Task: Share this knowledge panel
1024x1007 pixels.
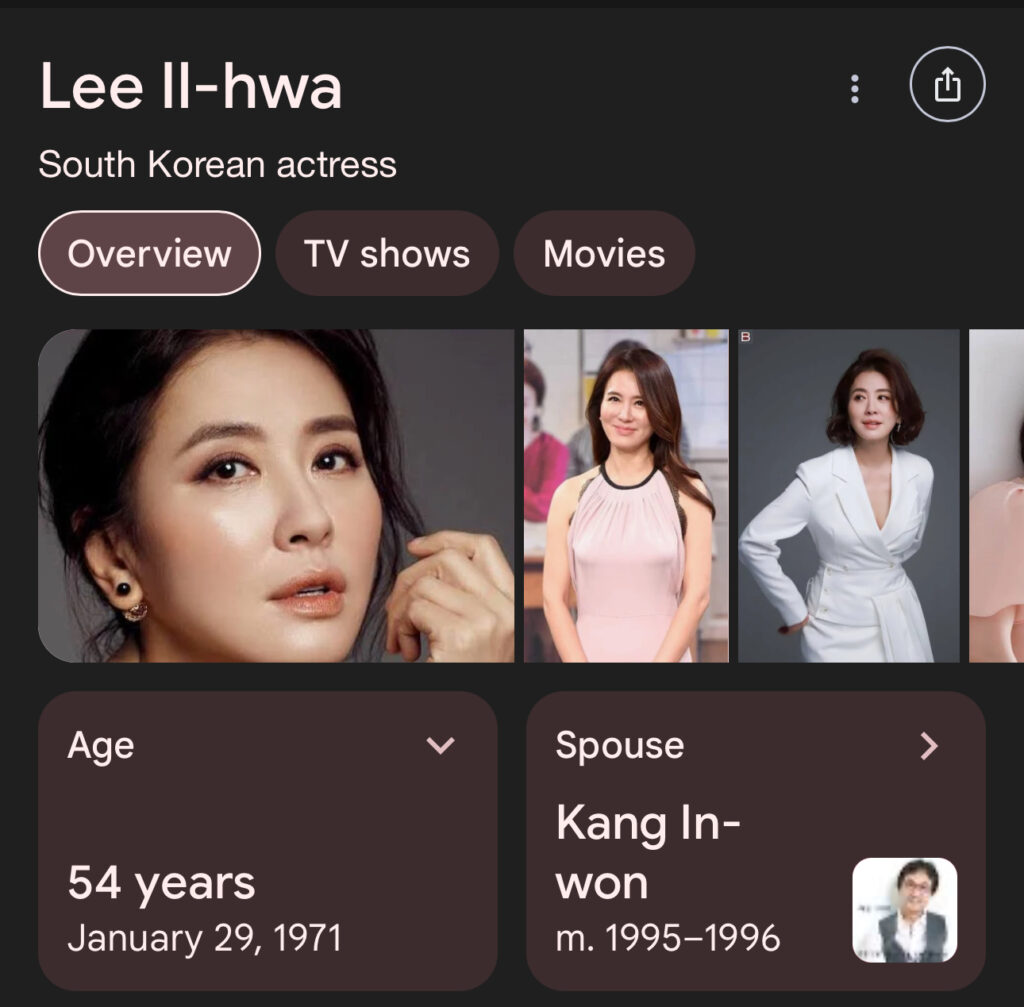Action: click(947, 86)
